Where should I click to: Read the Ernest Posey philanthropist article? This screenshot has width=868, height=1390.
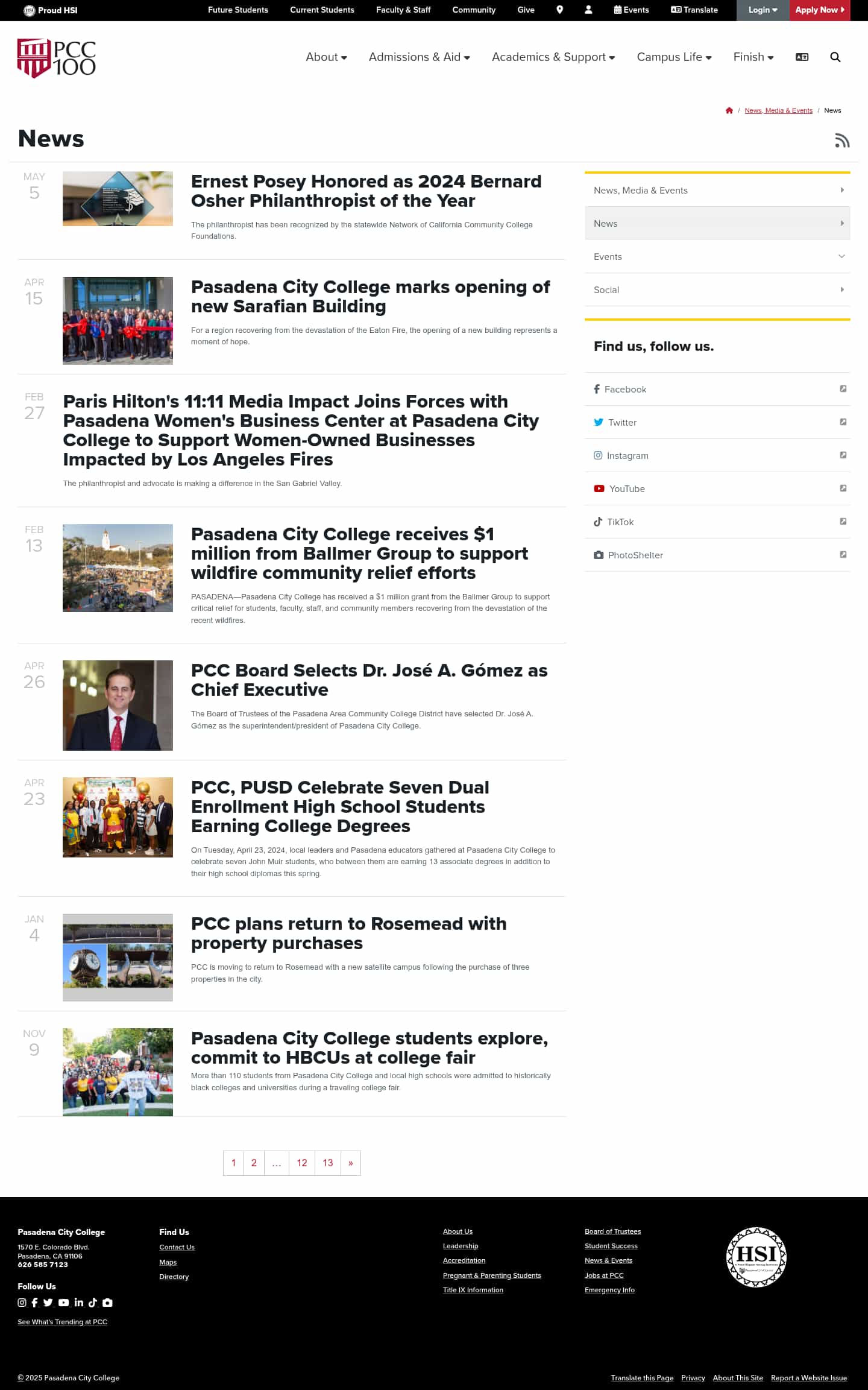coord(366,191)
